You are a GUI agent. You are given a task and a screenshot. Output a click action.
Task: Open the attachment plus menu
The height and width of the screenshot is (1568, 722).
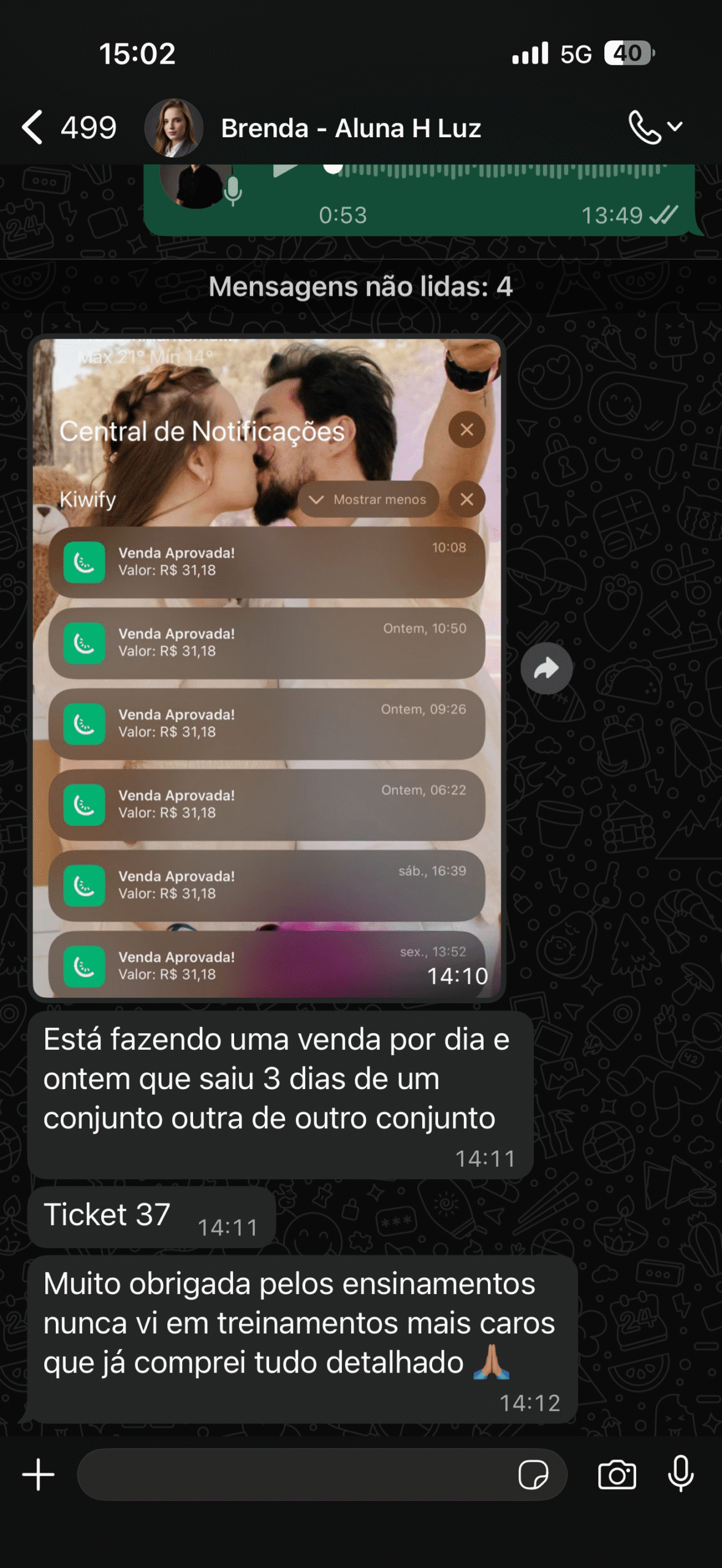pyautogui.click(x=38, y=1474)
